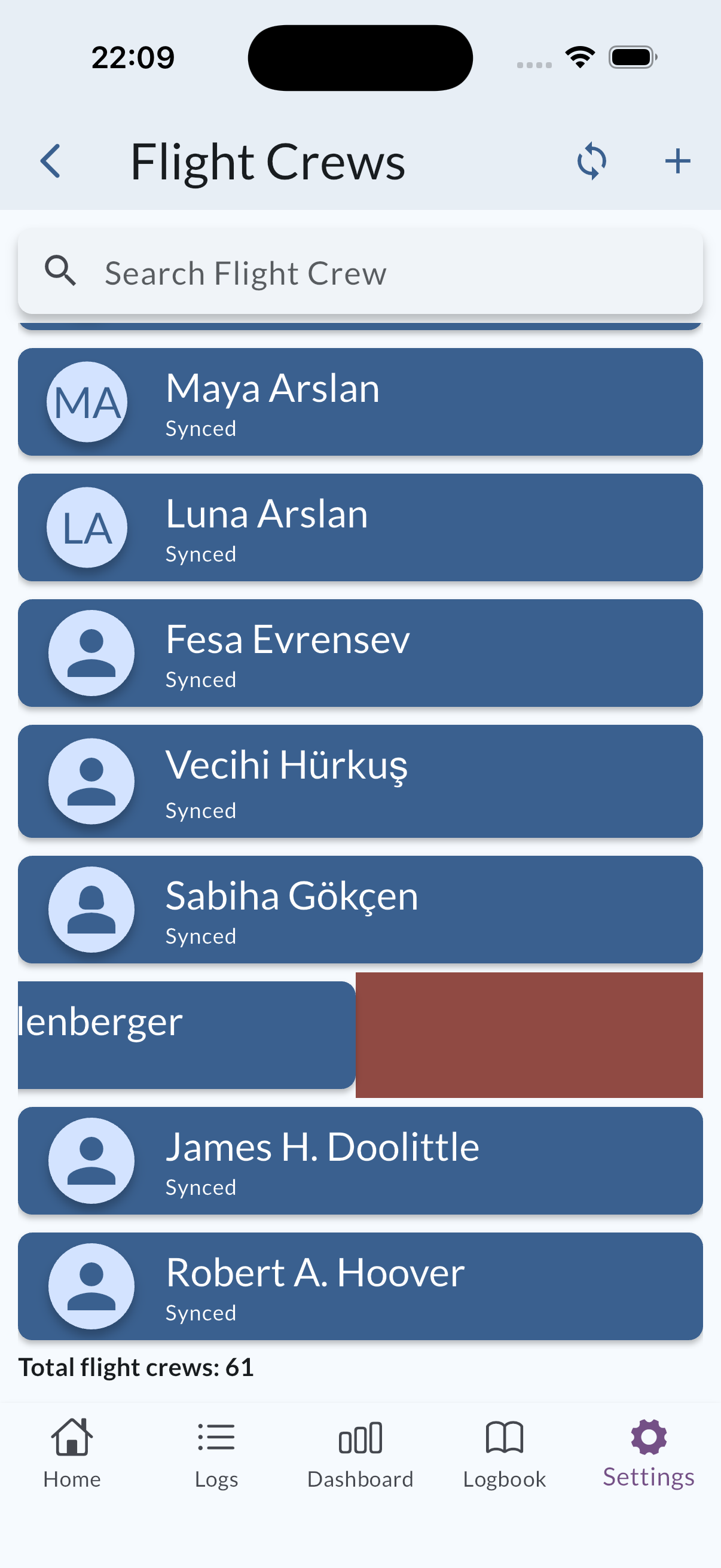The width and height of the screenshot is (721, 1568).
Task: Open Vecihi Hürkuş crew details
Action: tap(360, 781)
